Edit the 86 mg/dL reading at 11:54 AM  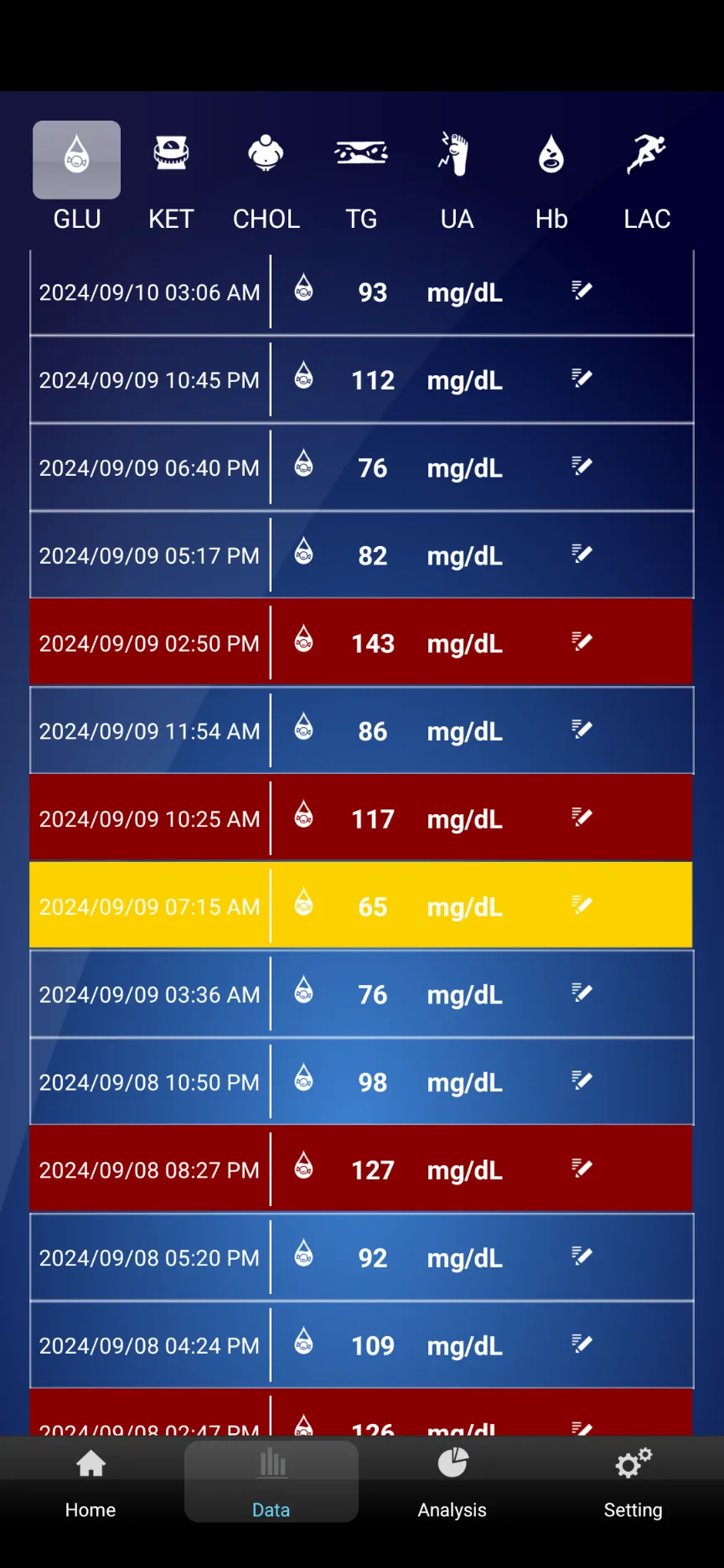tap(582, 730)
